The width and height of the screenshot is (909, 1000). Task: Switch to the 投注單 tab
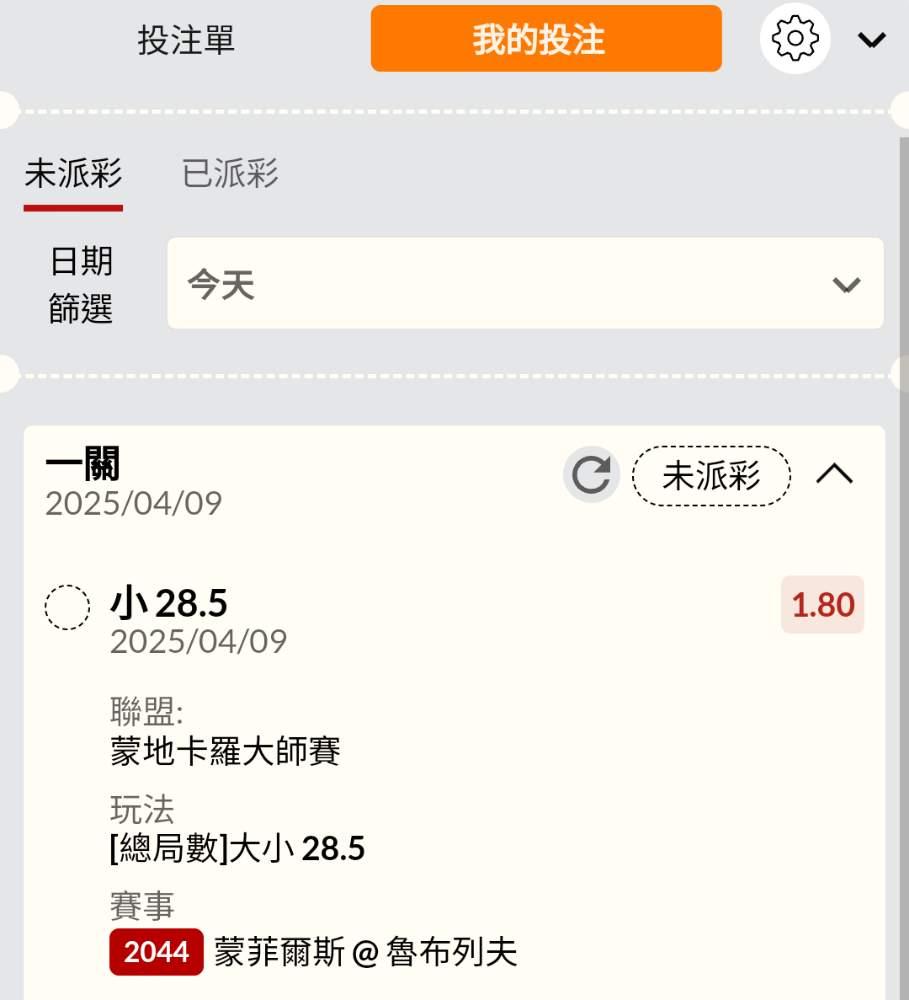coord(186,40)
